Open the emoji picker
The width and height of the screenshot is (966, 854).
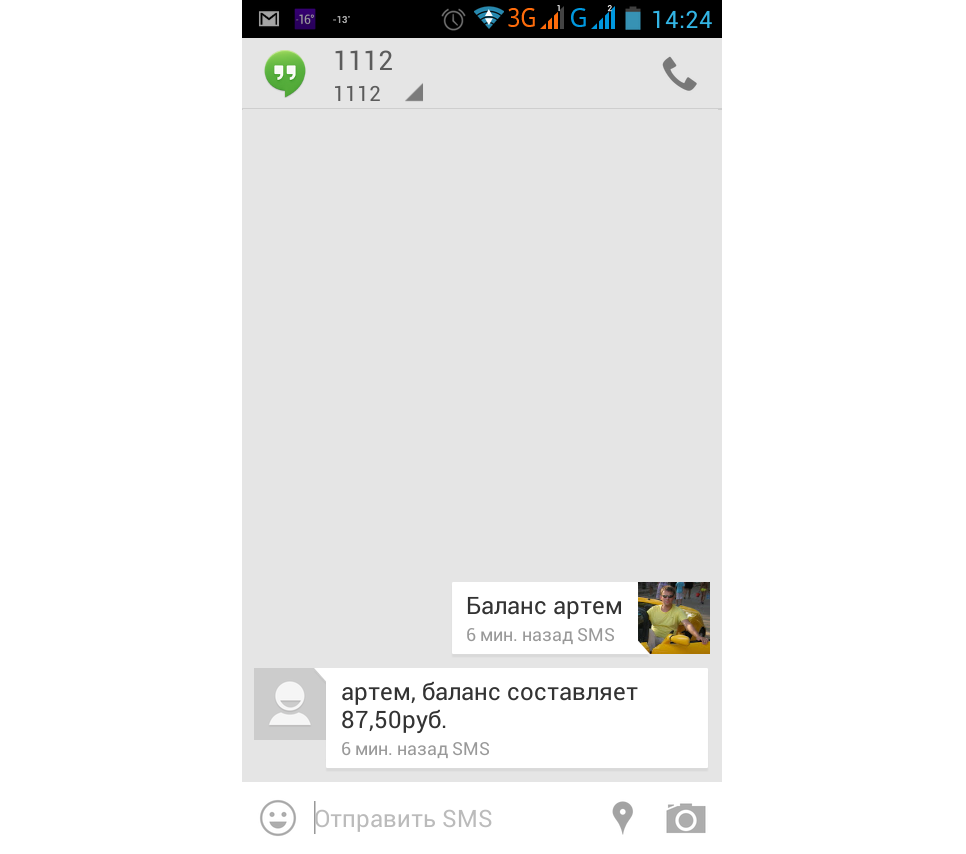278,818
